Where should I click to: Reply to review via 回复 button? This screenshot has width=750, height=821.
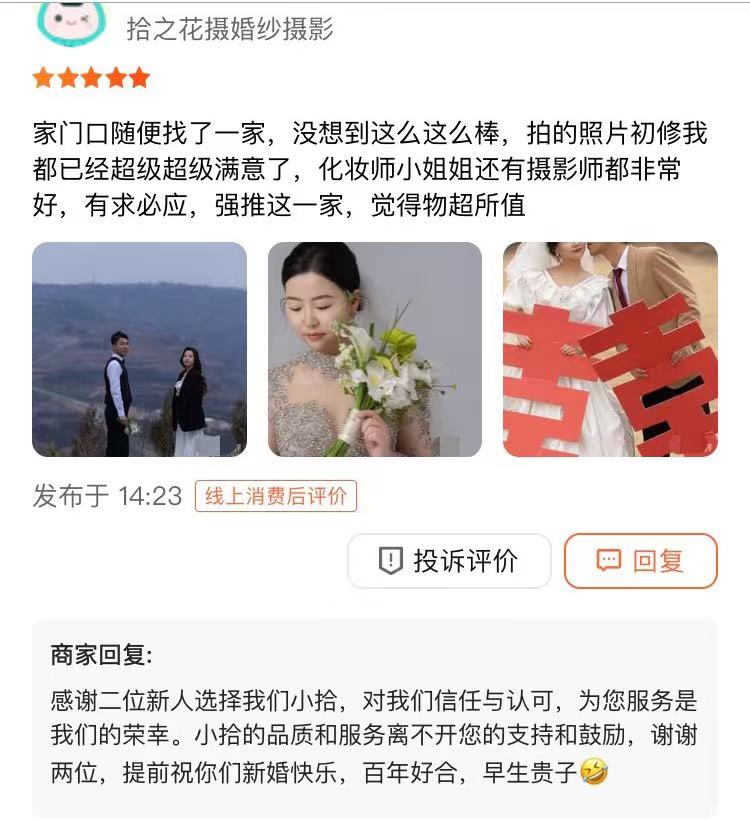pyautogui.click(x=641, y=561)
